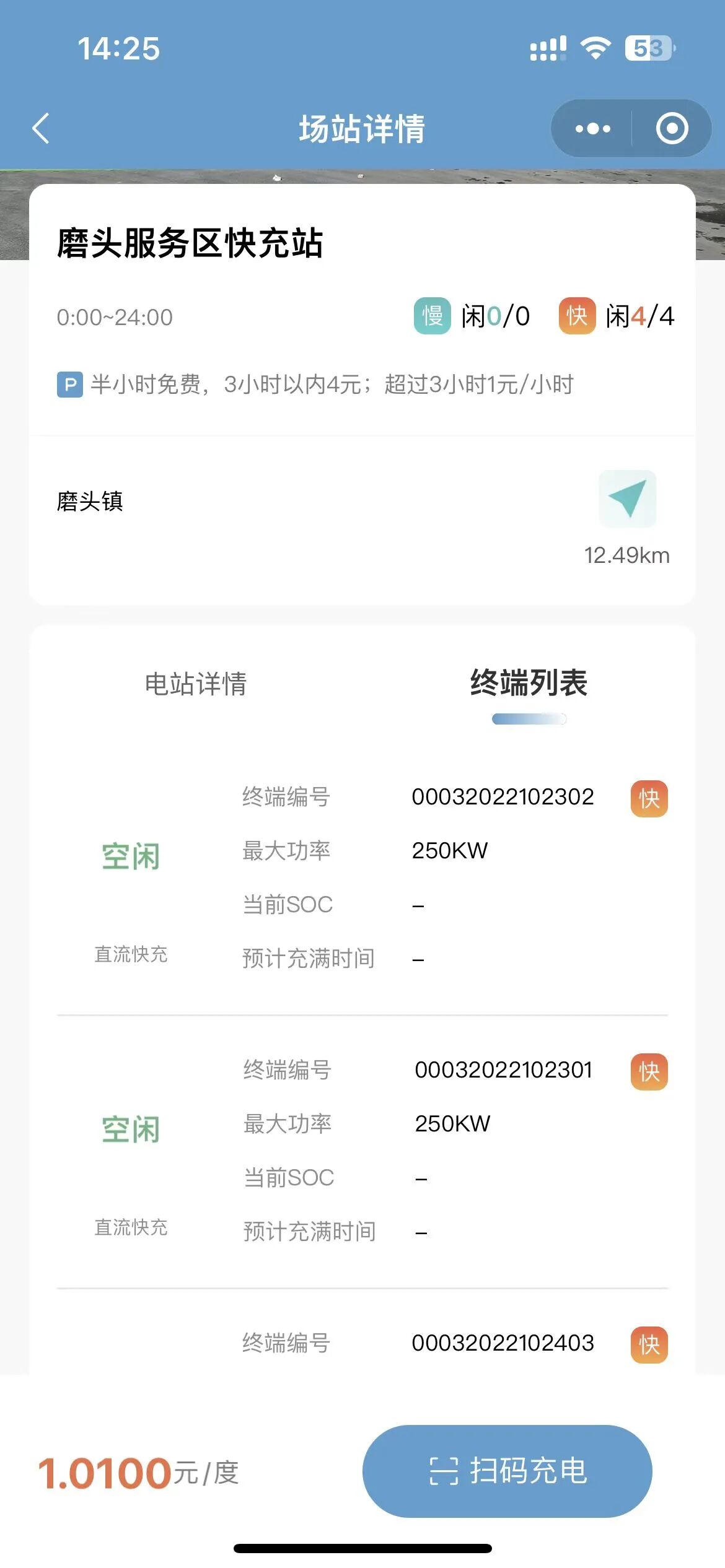Viewport: 725px width, 1568px height.
Task: Go back from the station details page
Action: click(x=41, y=129)
